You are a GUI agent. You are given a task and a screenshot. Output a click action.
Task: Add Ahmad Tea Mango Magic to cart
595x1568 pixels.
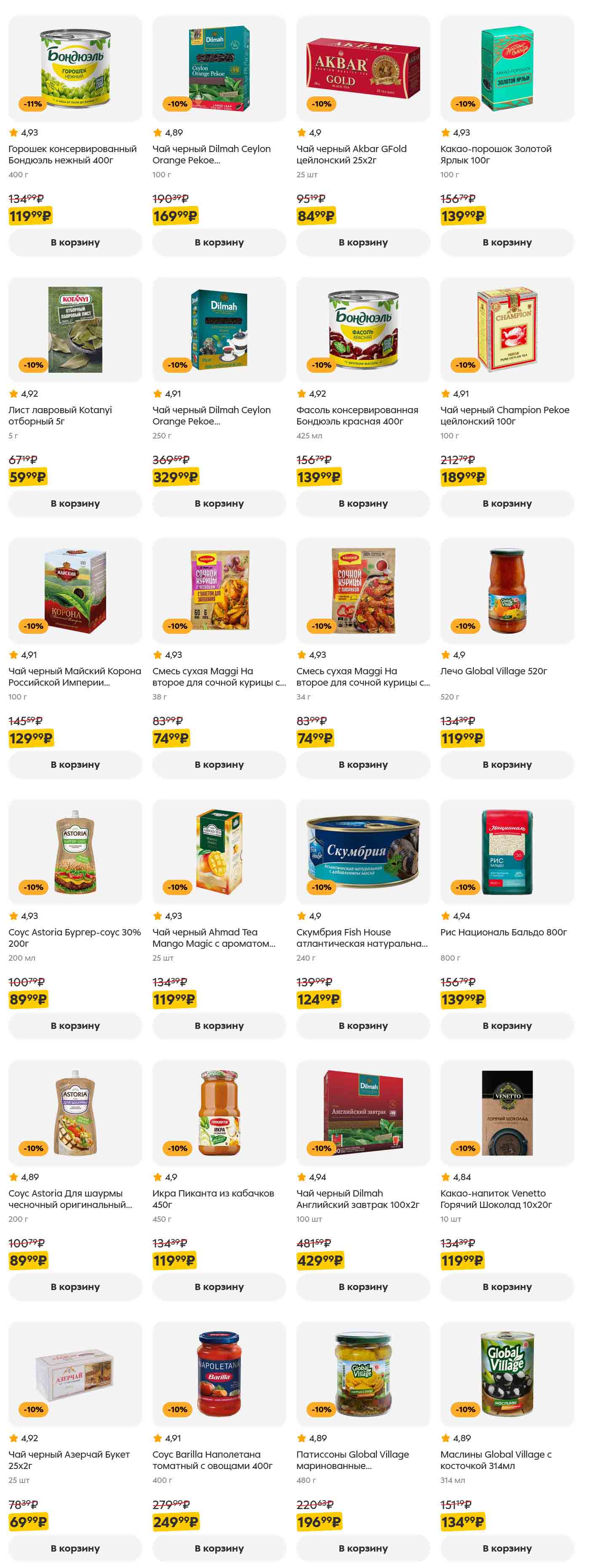pyautogui.click(x=219, y=1026)
